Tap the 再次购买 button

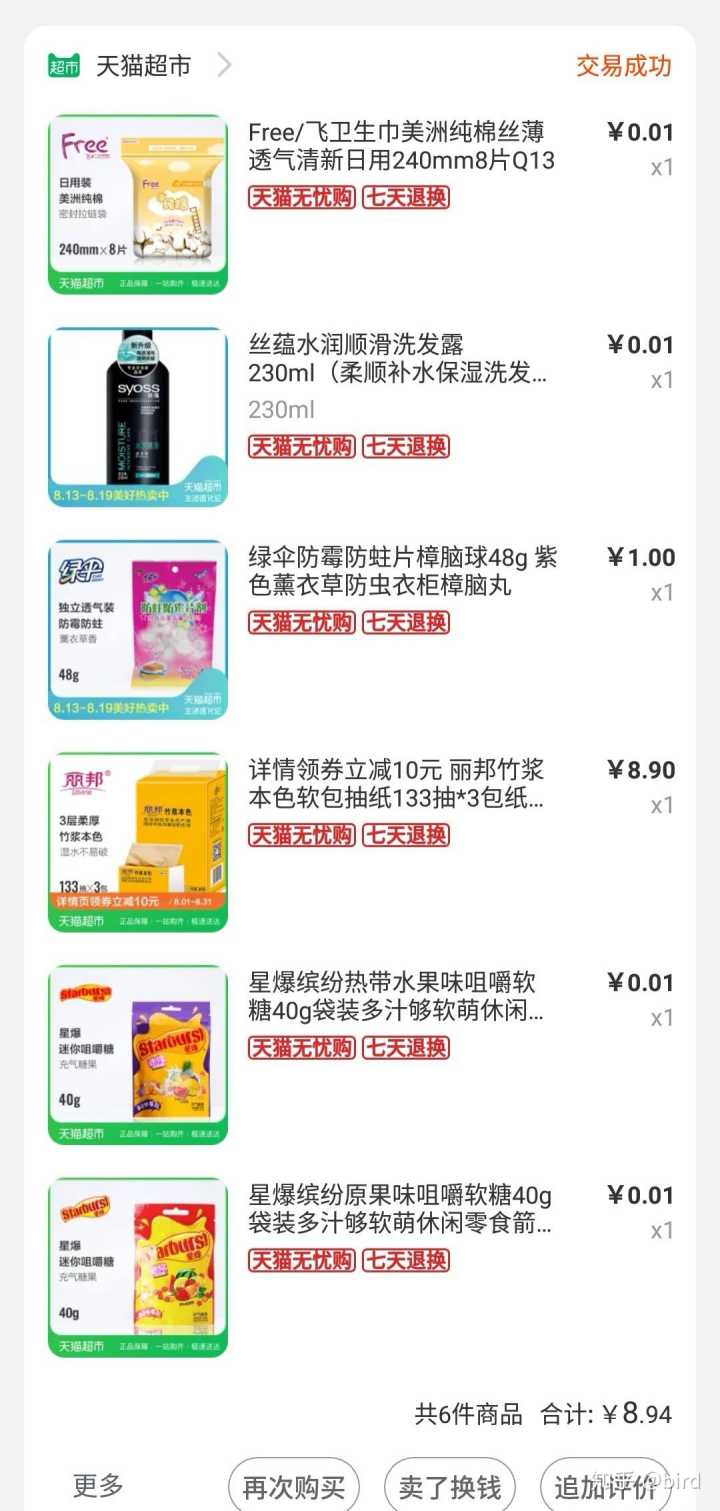[x=294, y=1487]
